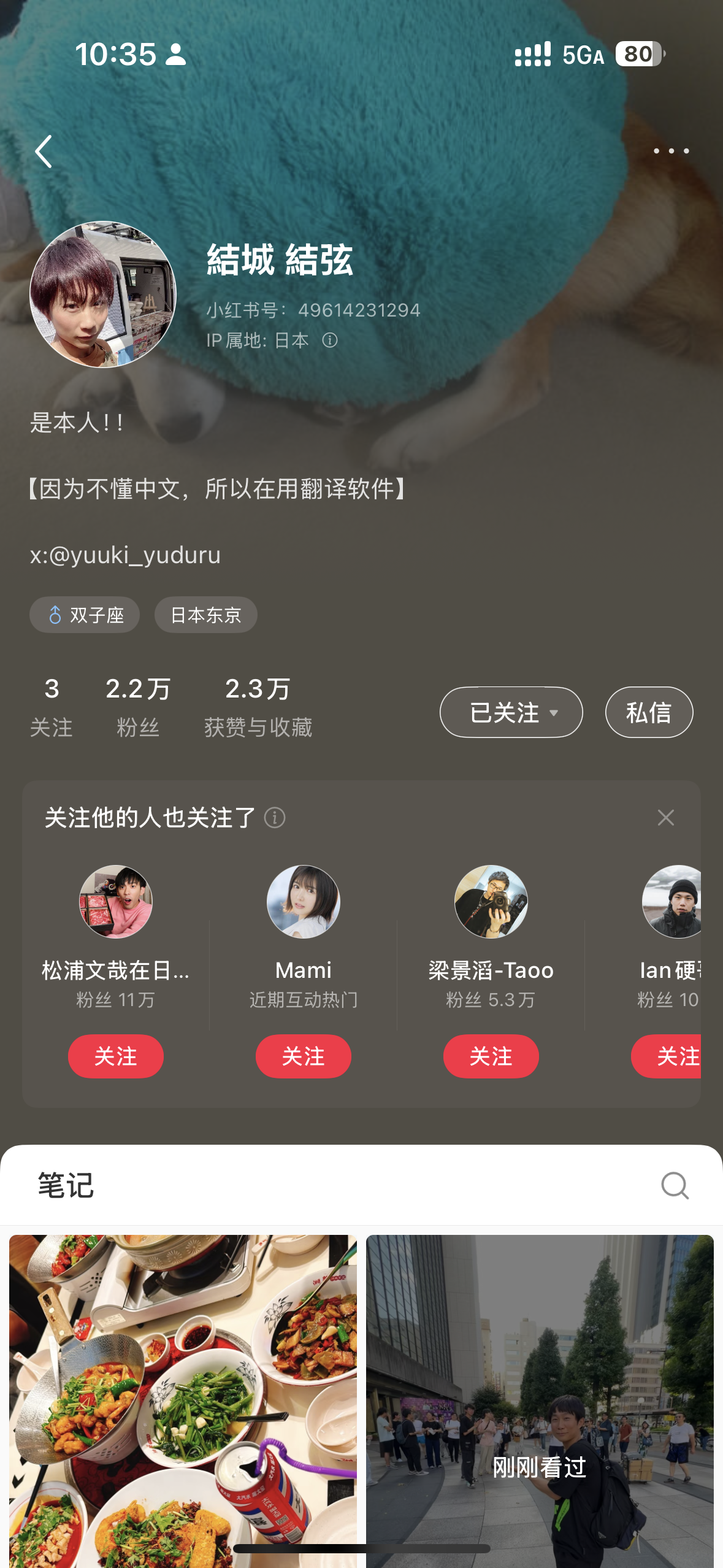
Task: Open the 刚刚看过 street photo note
Action: coord(540,1399)
